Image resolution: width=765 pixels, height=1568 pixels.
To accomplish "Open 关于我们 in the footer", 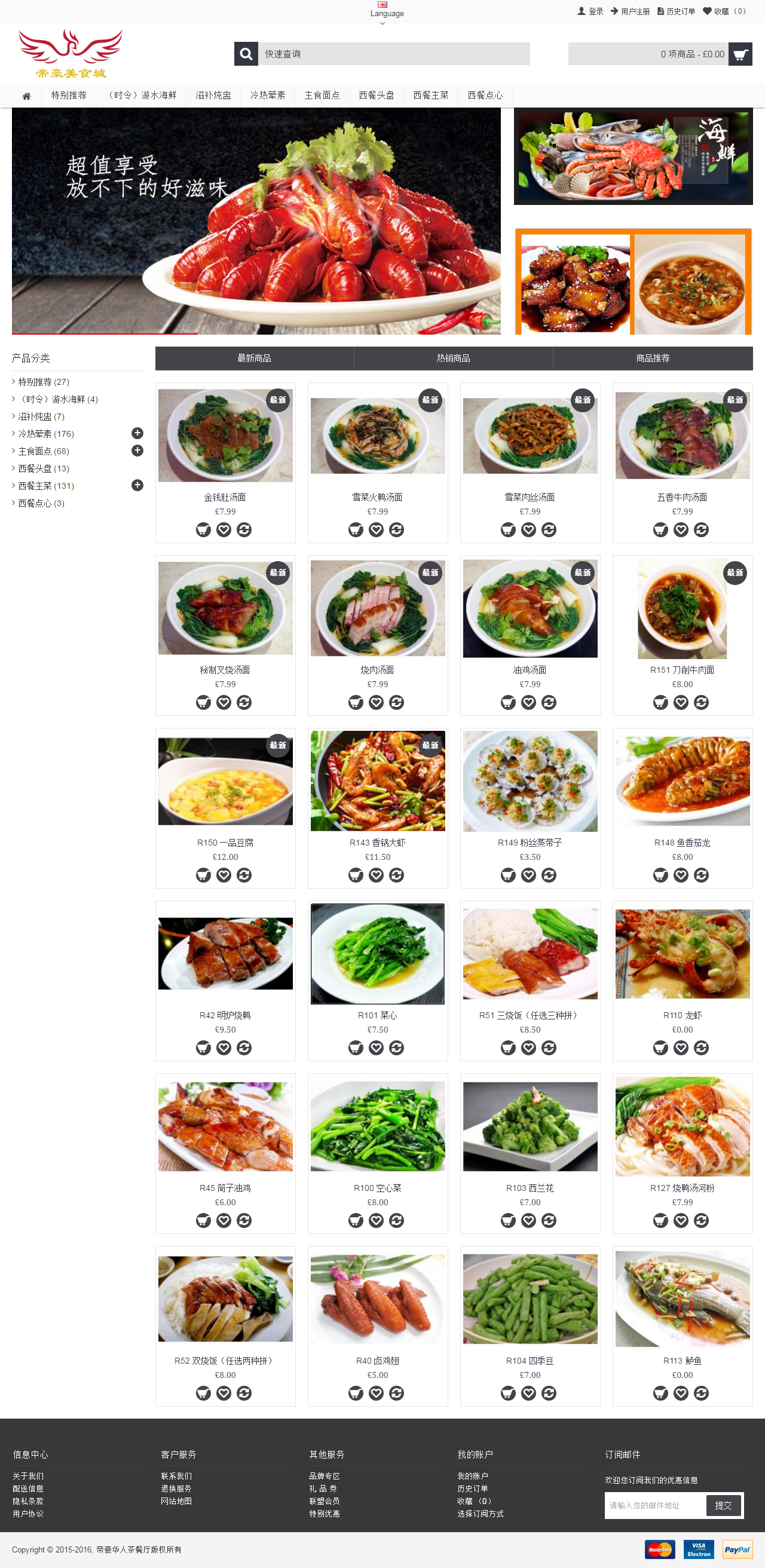I will [x=28, y=1476].
